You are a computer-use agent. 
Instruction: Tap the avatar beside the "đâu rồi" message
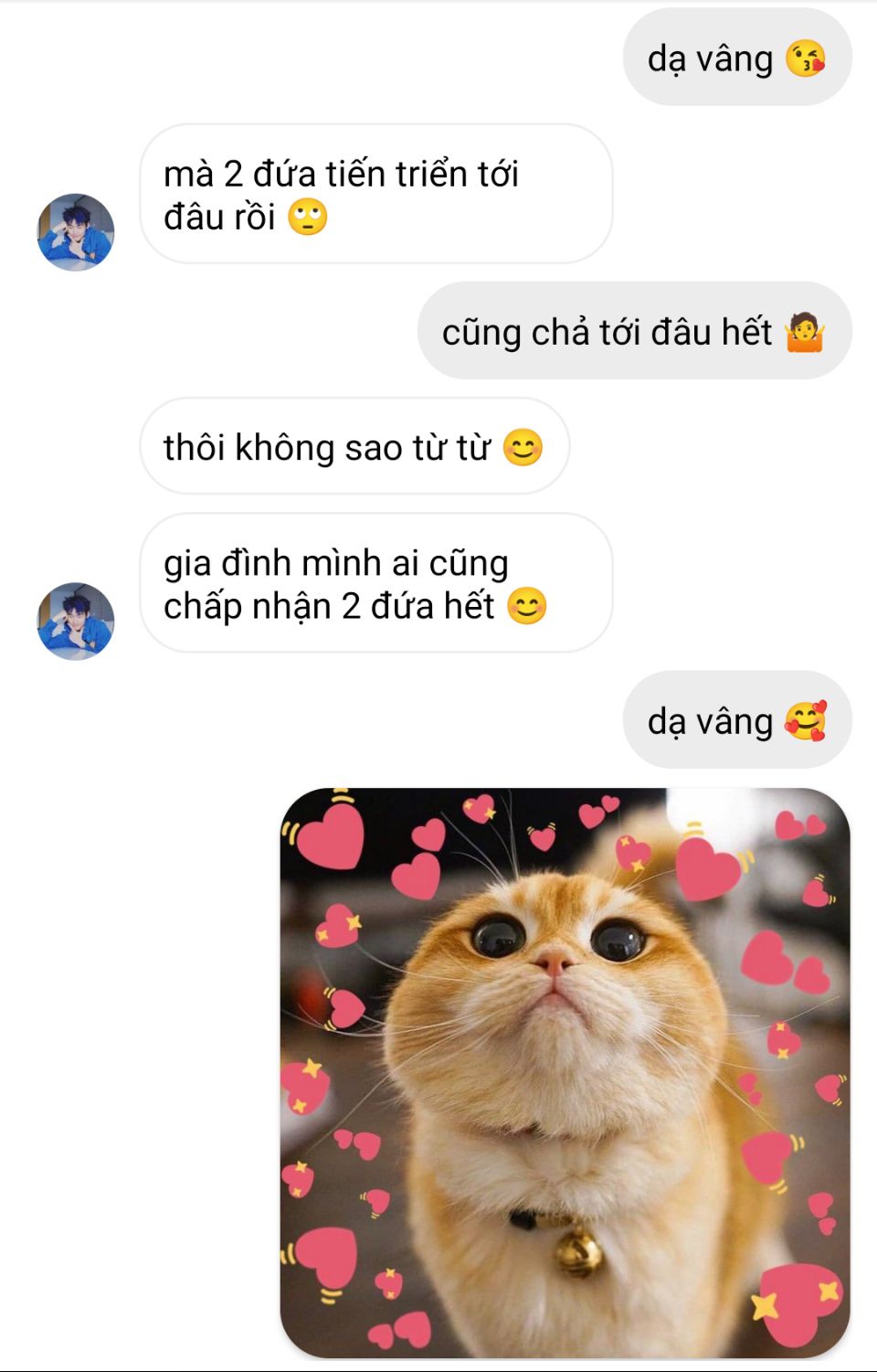76,232
